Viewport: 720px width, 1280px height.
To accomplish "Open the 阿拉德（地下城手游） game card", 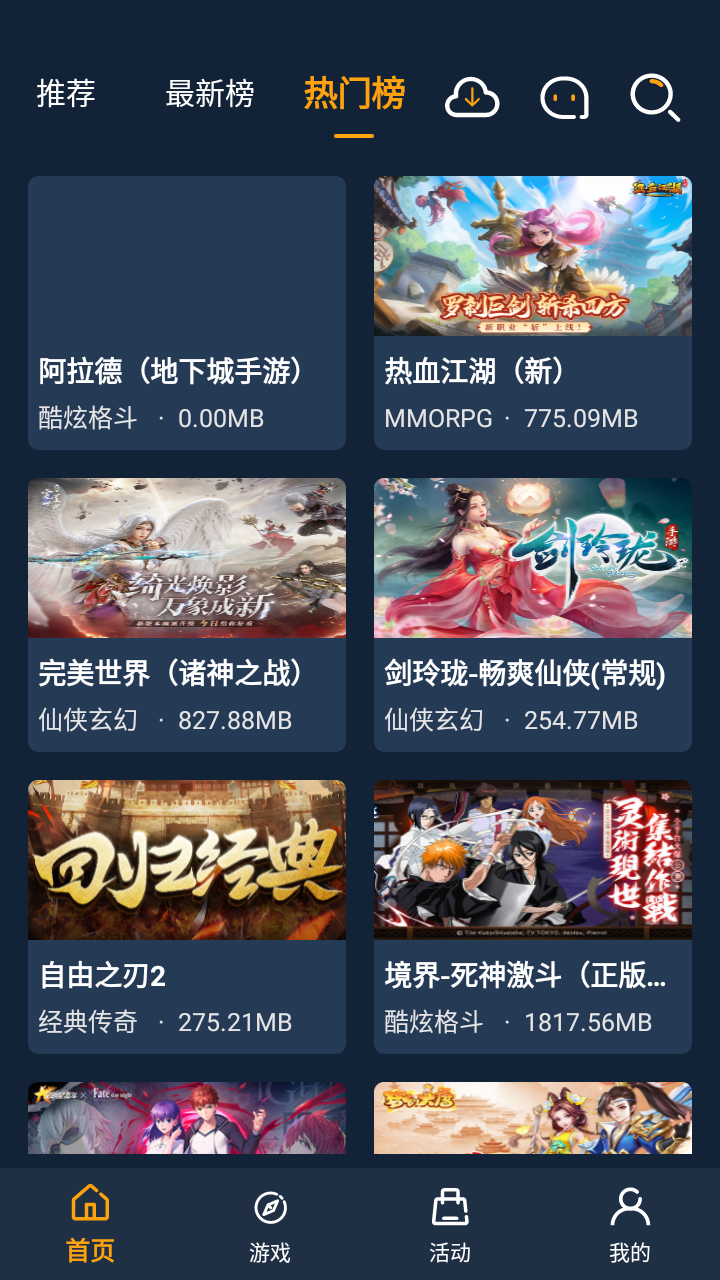I will (187, 313).
